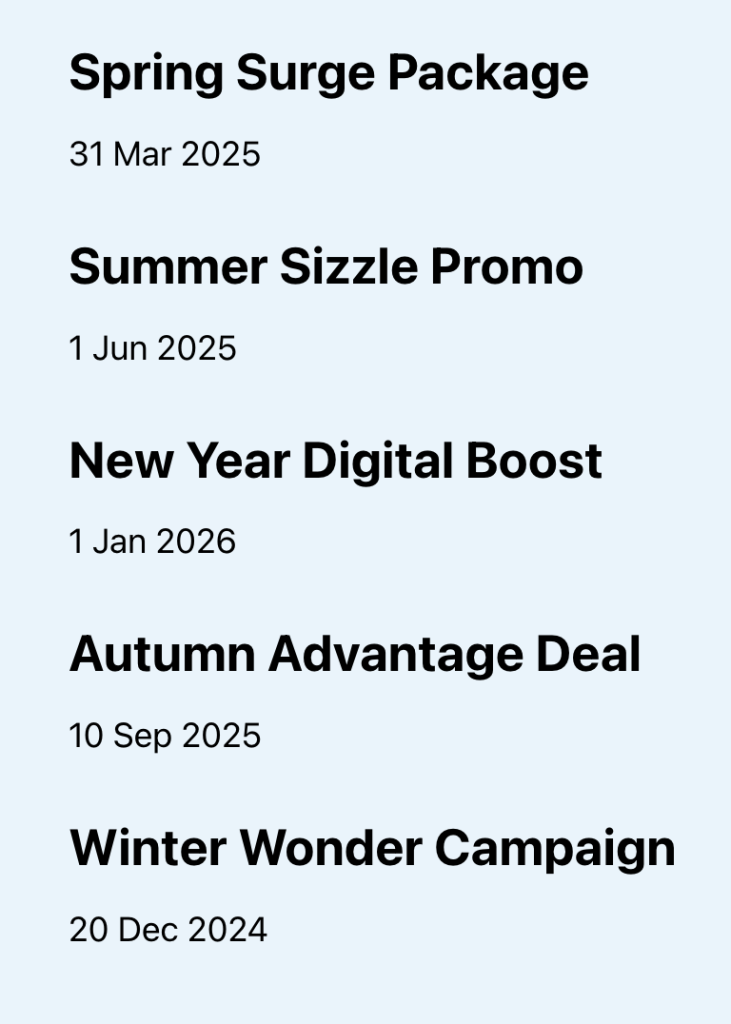This screenshot has height=1024, width=731.
Task: Select the Summer Sizzle Promo row
Action: click(x=326, y=268)
